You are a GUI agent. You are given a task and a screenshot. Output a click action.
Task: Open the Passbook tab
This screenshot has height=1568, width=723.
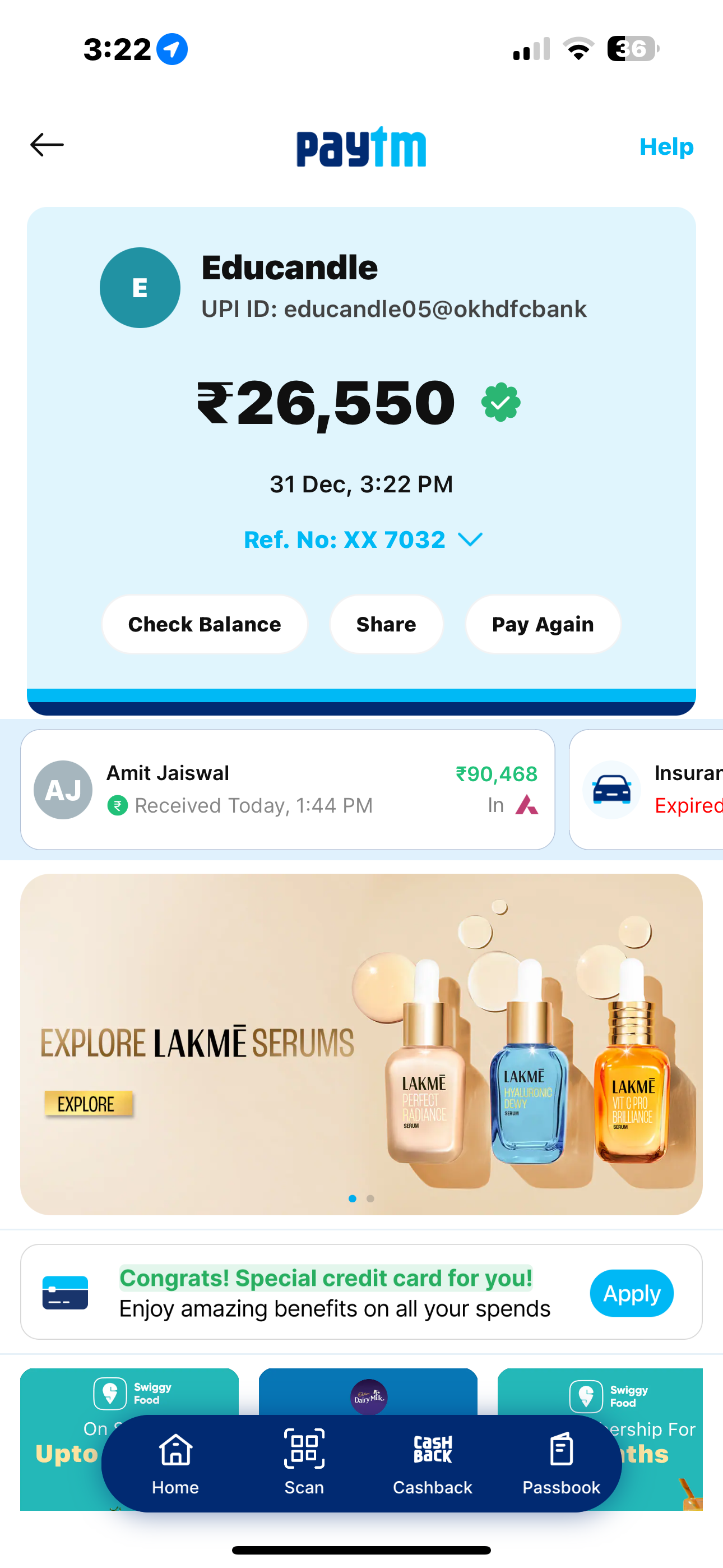tap(560, 1463)
